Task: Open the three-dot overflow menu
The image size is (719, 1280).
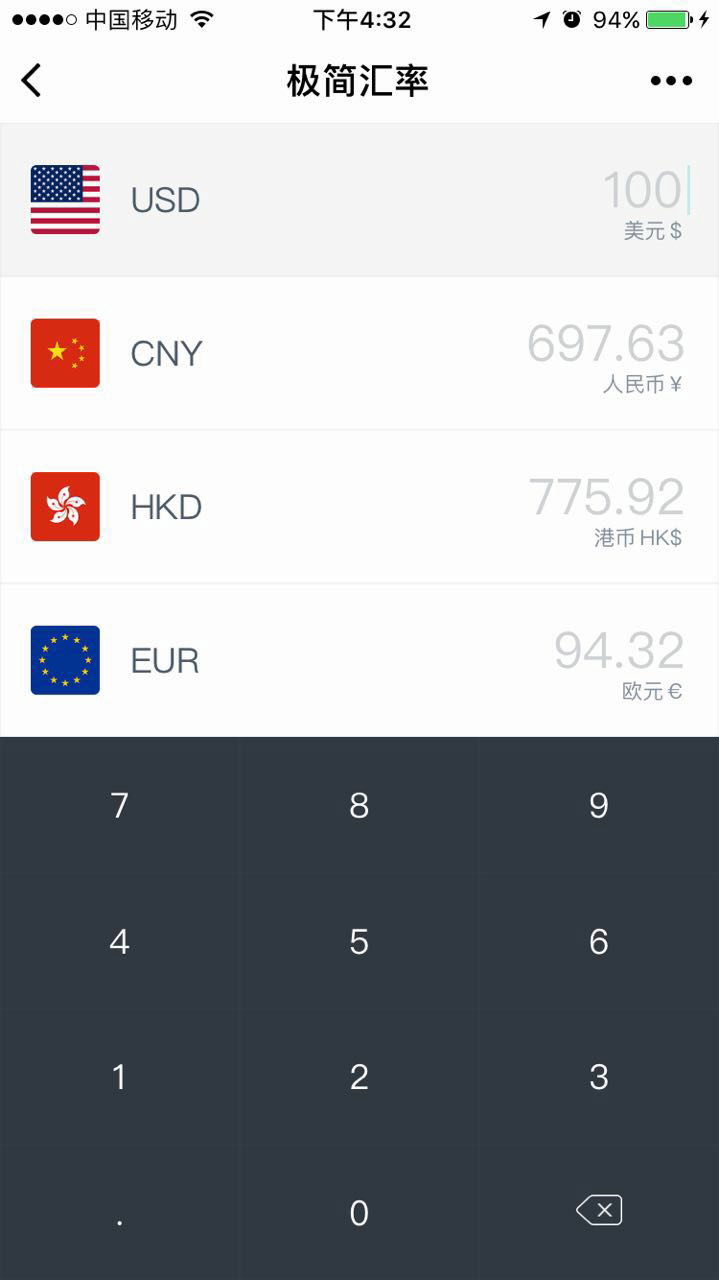Action: click(x=671, y=81)
